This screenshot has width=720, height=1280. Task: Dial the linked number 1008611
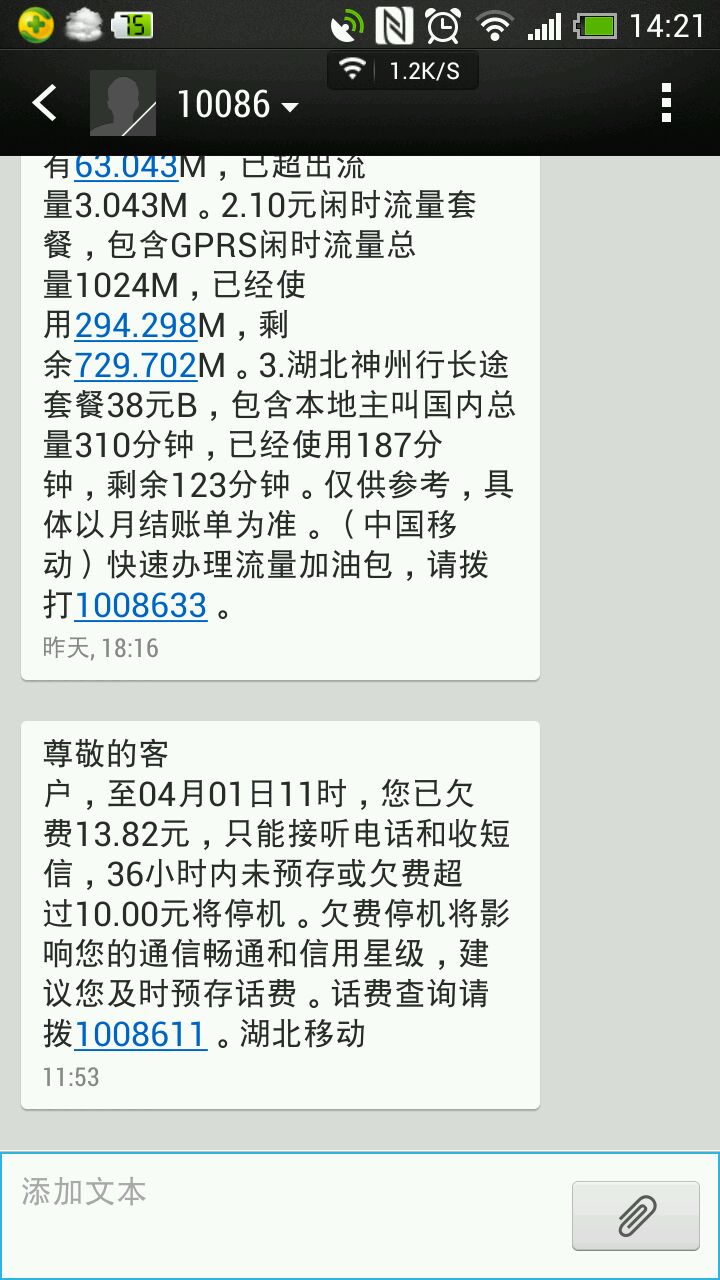click(141, 1034)
